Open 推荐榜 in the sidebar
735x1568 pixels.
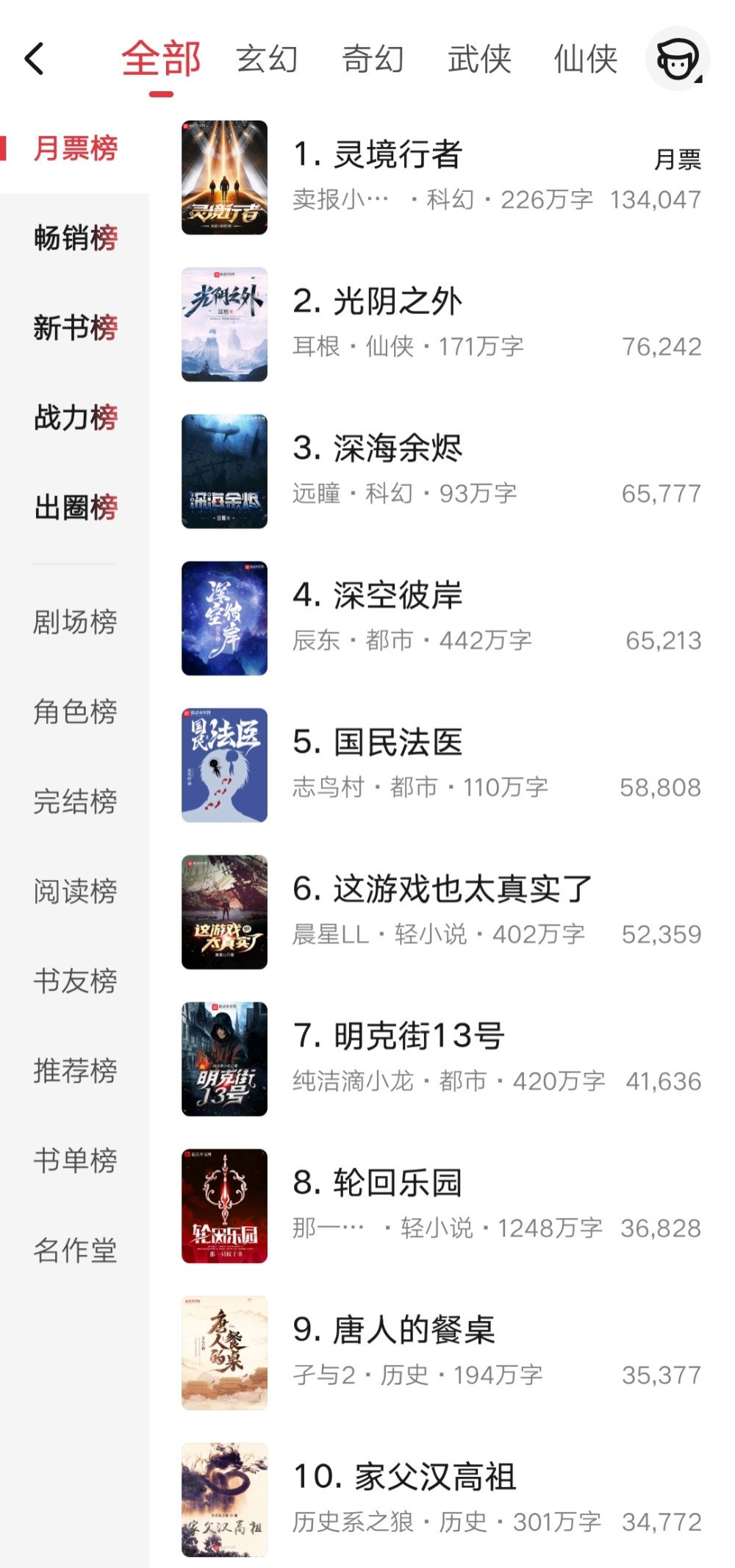pos(75,1070)
